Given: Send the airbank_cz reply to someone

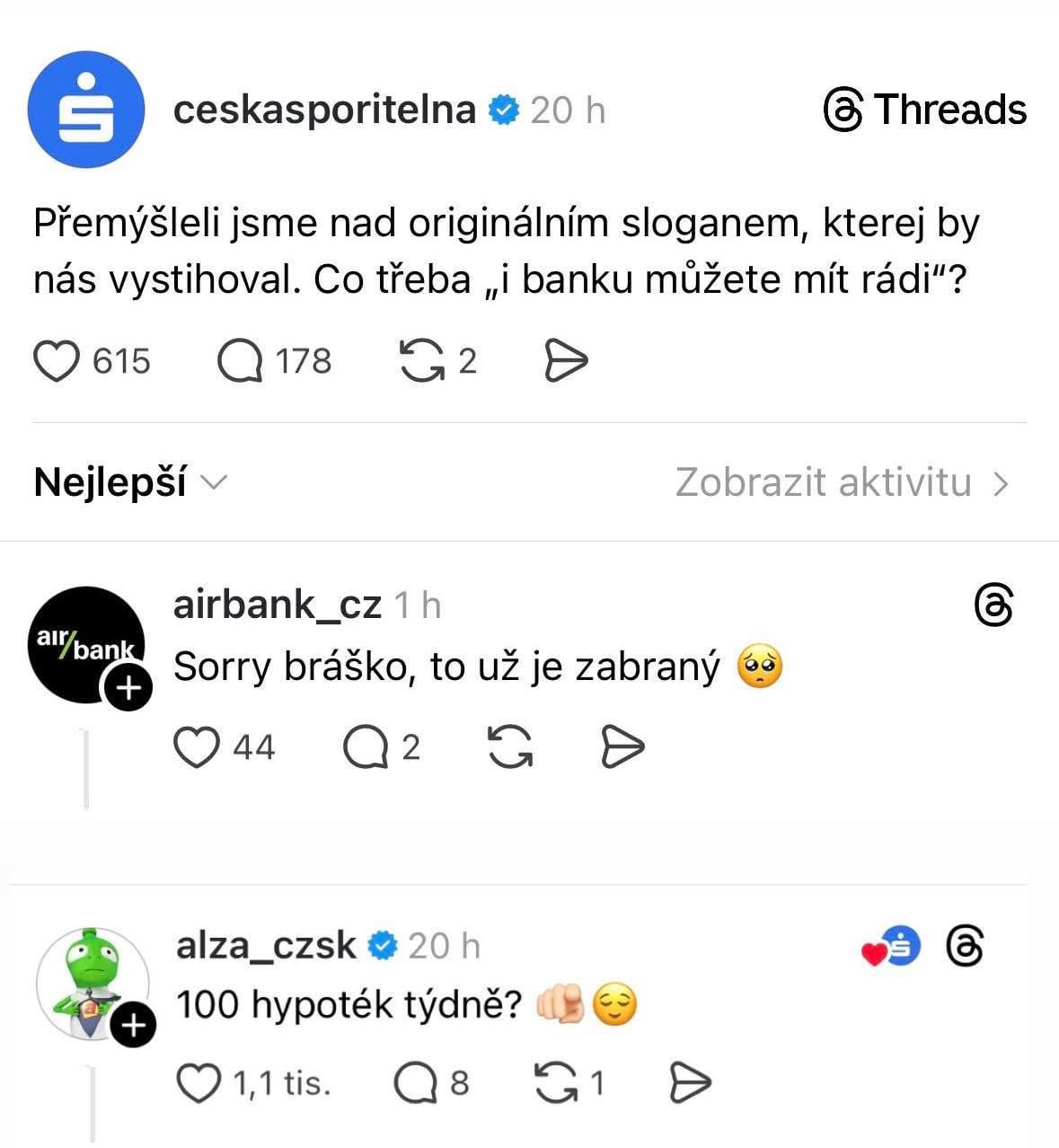Looking at the screenshot, I should (x=622, y=747).
